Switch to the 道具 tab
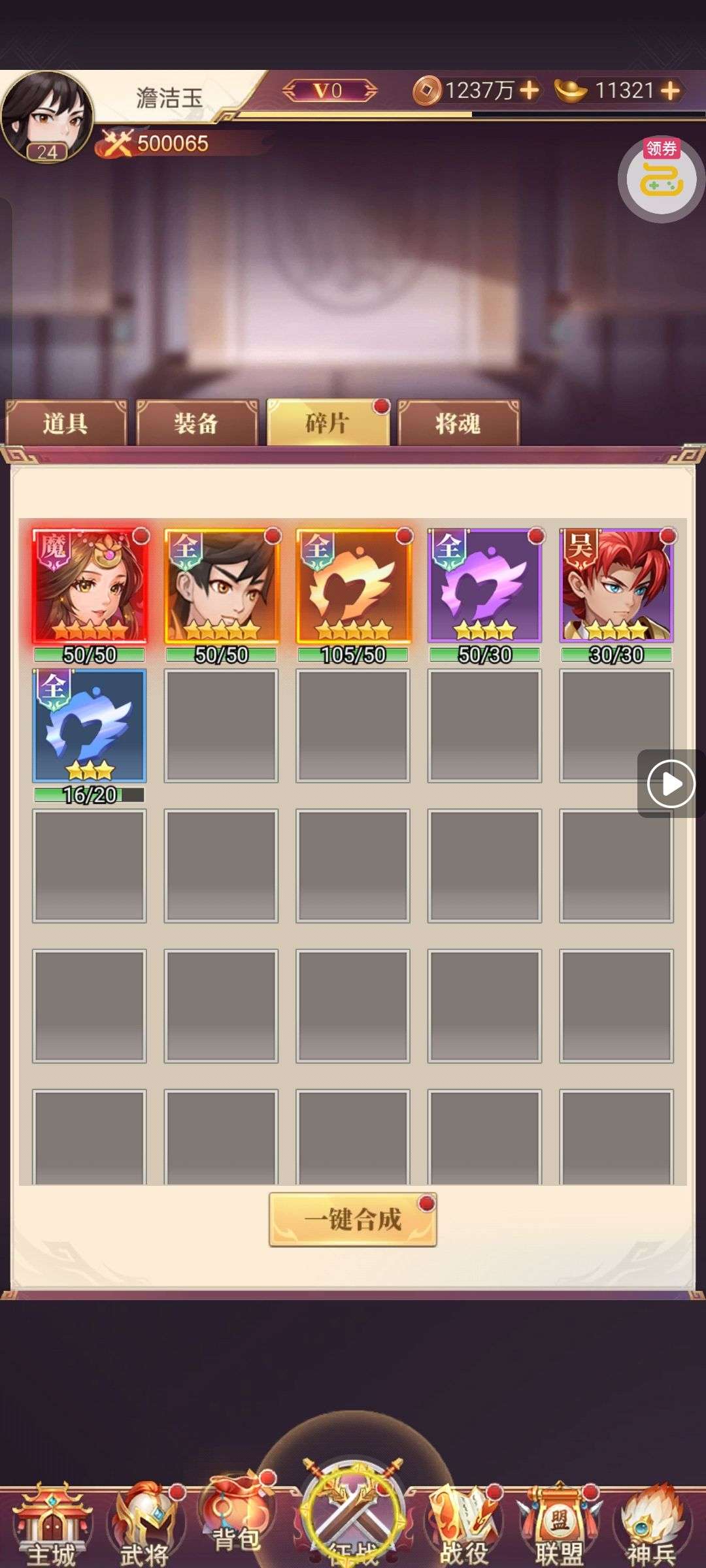Viewport: 706px width, 1568px height. tap(65, 423)
